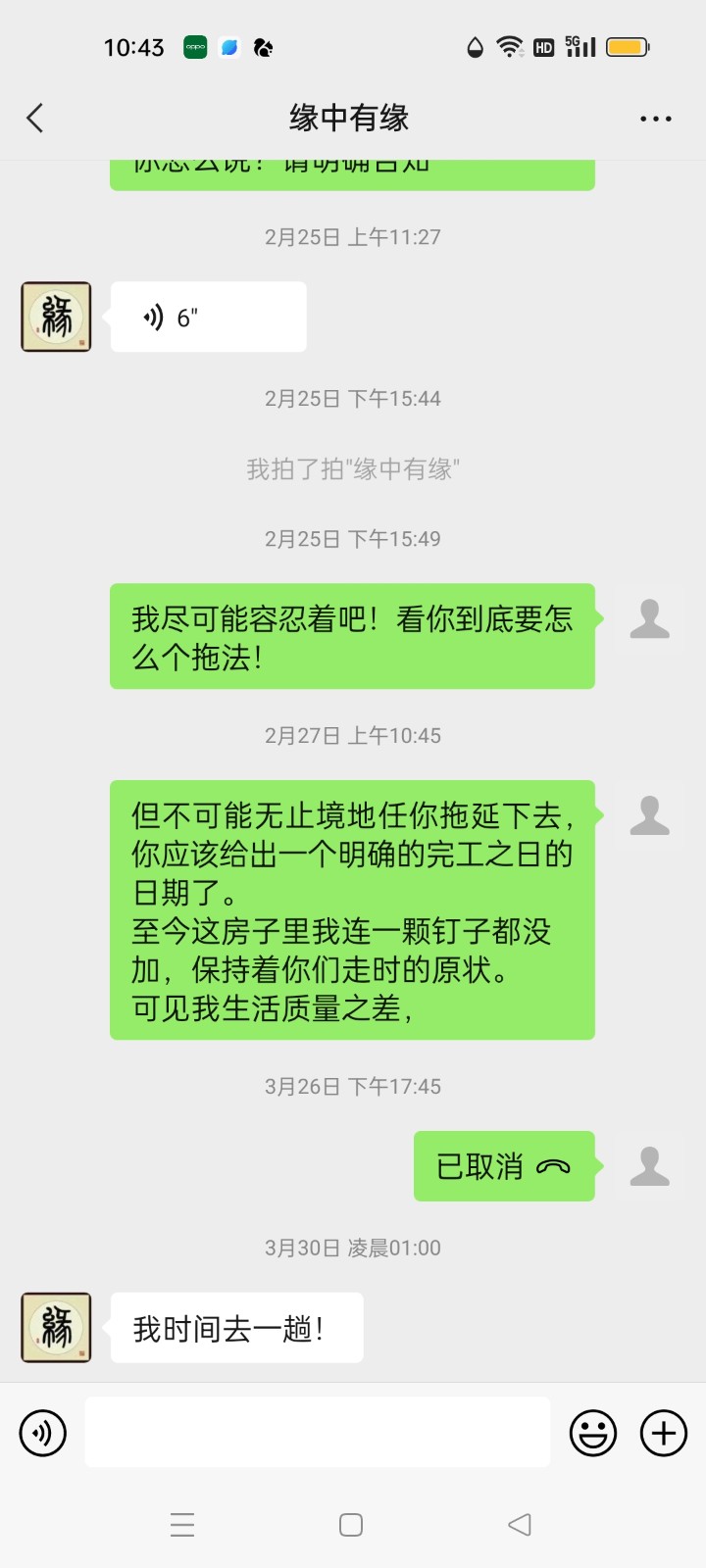View my avatar beside 已取消 message

coord(649,1166)
